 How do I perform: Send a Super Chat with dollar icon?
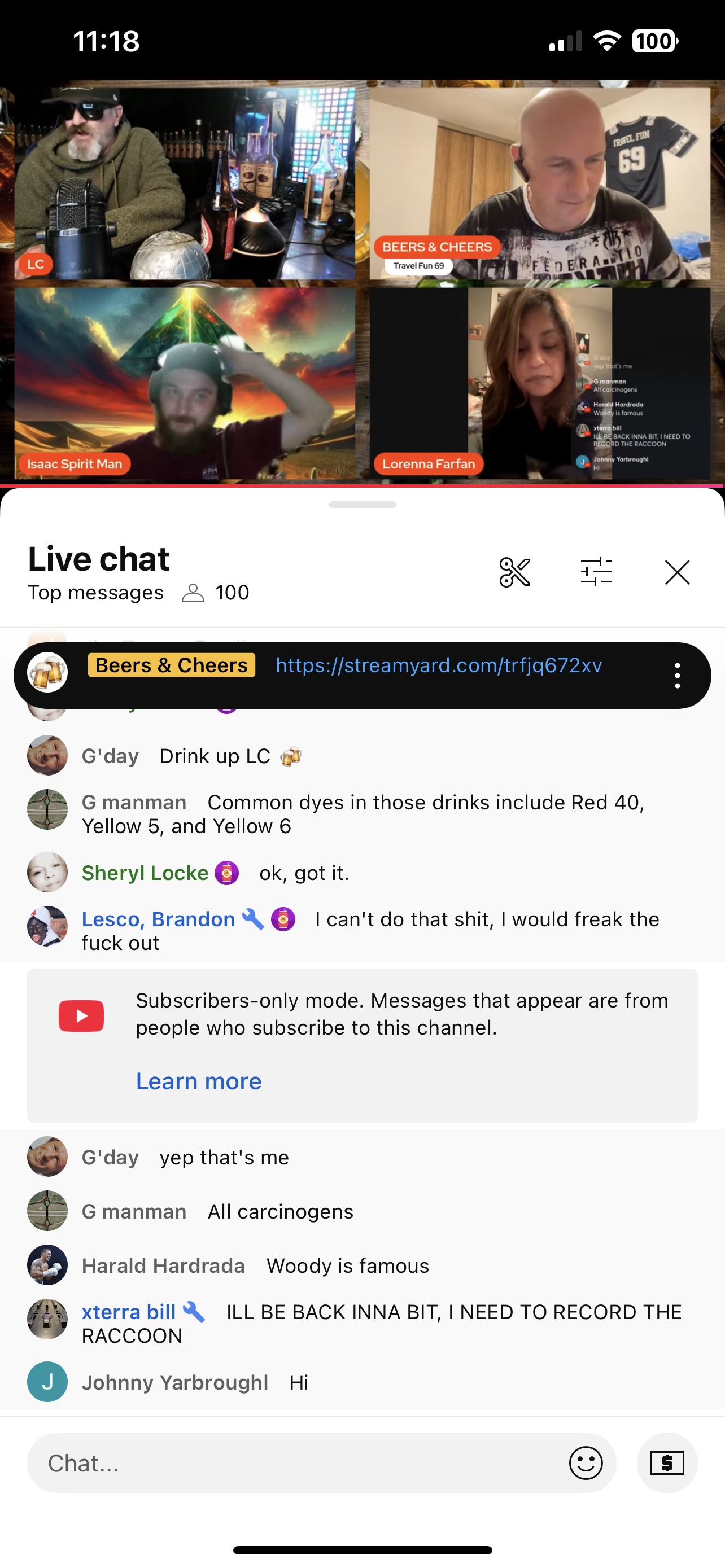pos(667,1464)
